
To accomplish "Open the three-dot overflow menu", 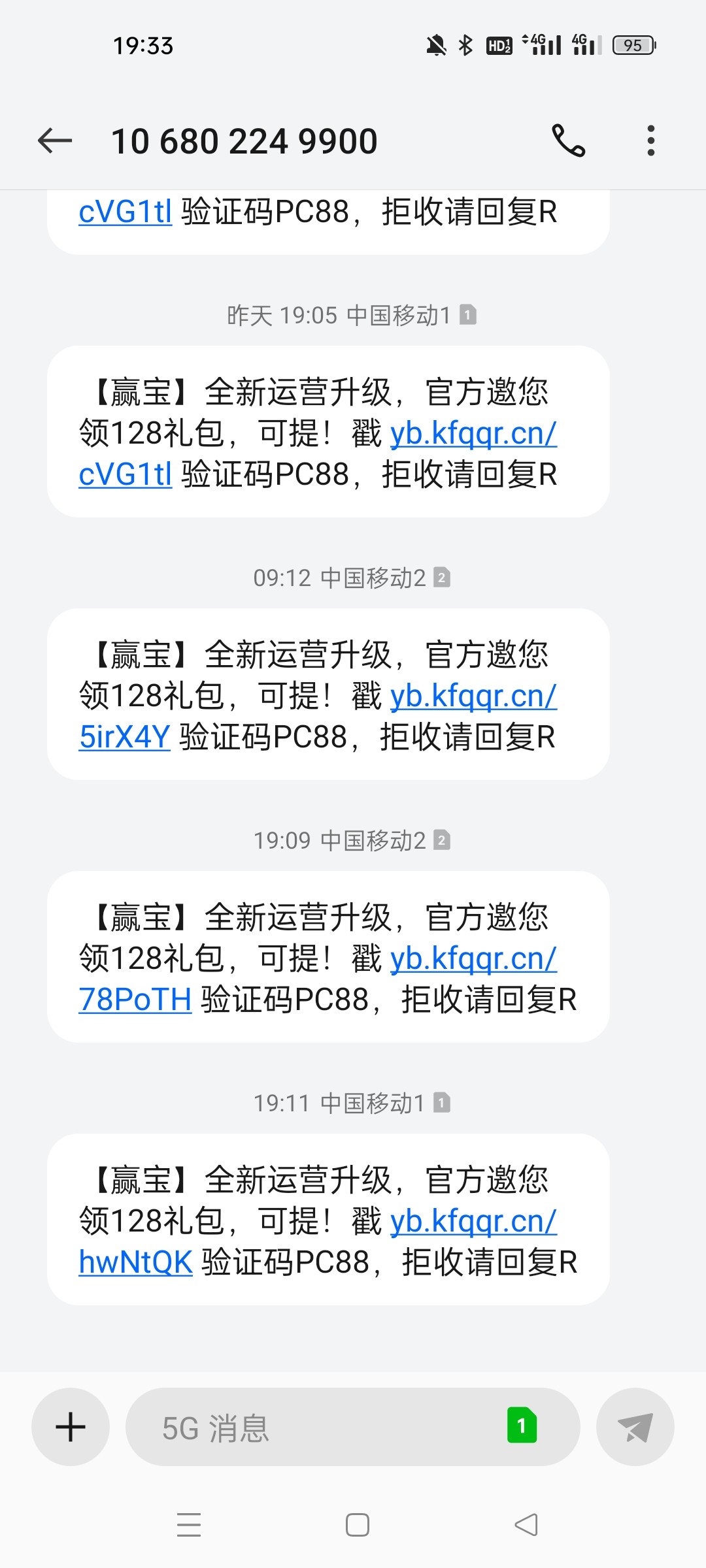I will pyautogui.click(x=650, y=140).
